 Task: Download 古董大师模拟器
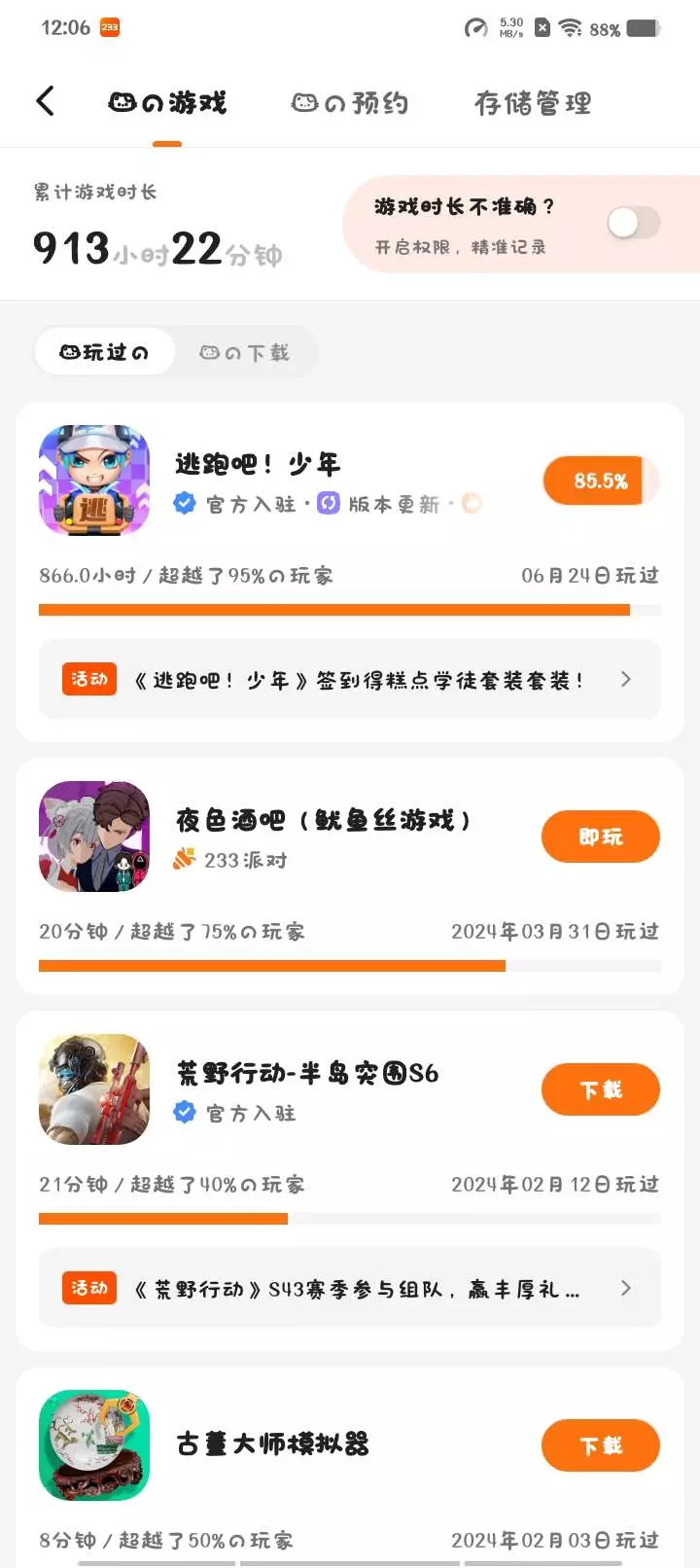point(600,1445)
